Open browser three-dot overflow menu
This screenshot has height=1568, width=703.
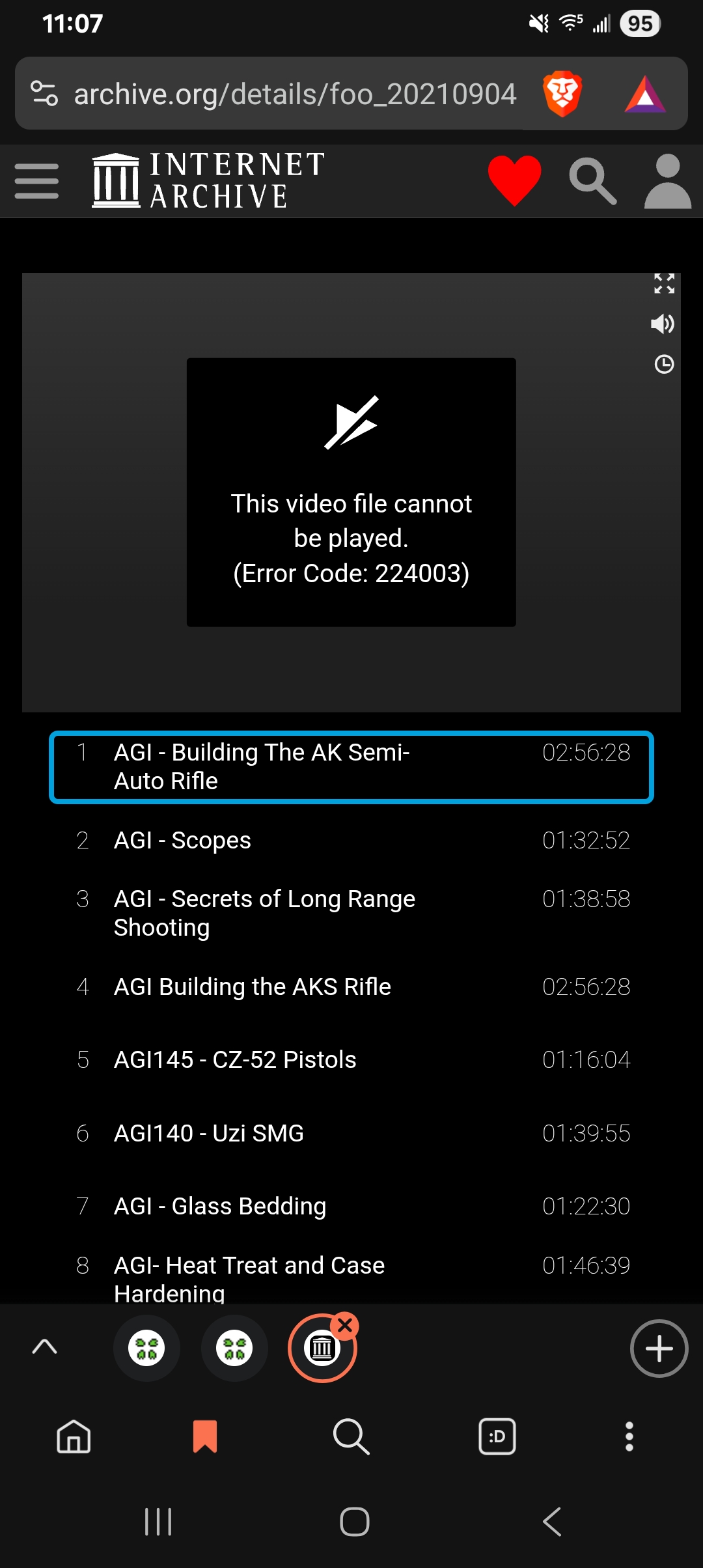click(x=629, y=1436)
